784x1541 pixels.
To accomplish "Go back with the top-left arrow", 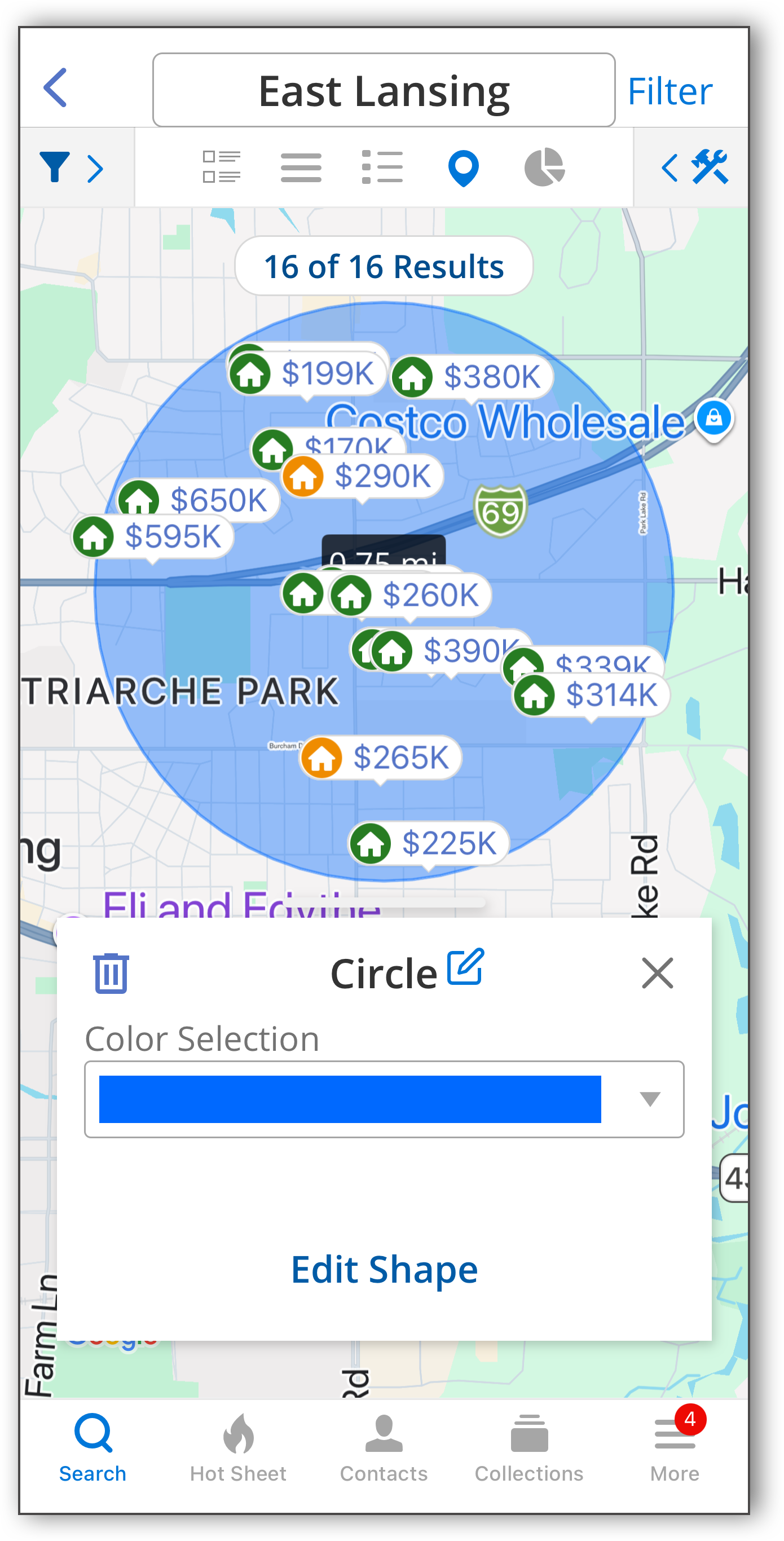I will tap(55, 87).
